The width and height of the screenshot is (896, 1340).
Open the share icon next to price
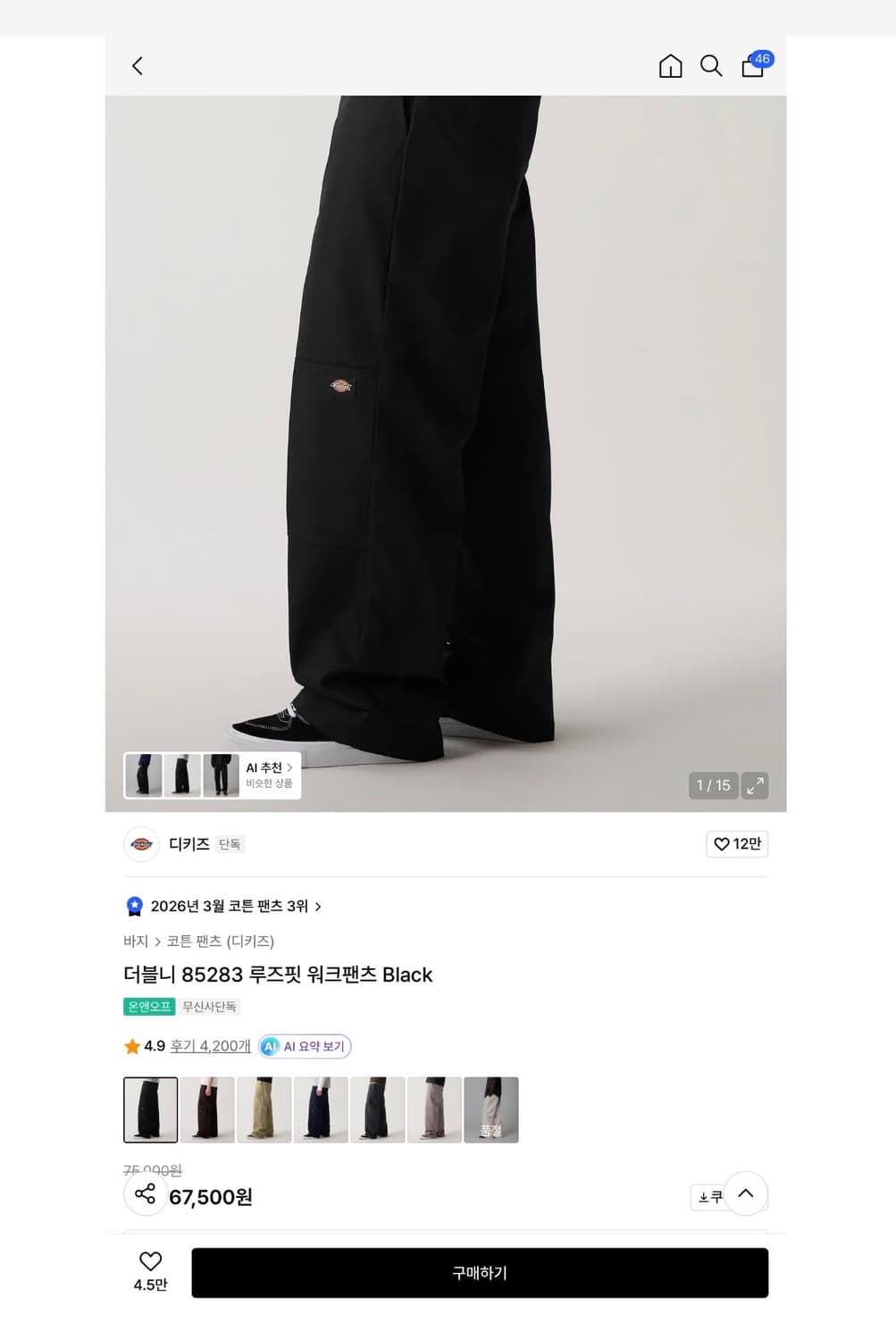[x=146, y=1193]
